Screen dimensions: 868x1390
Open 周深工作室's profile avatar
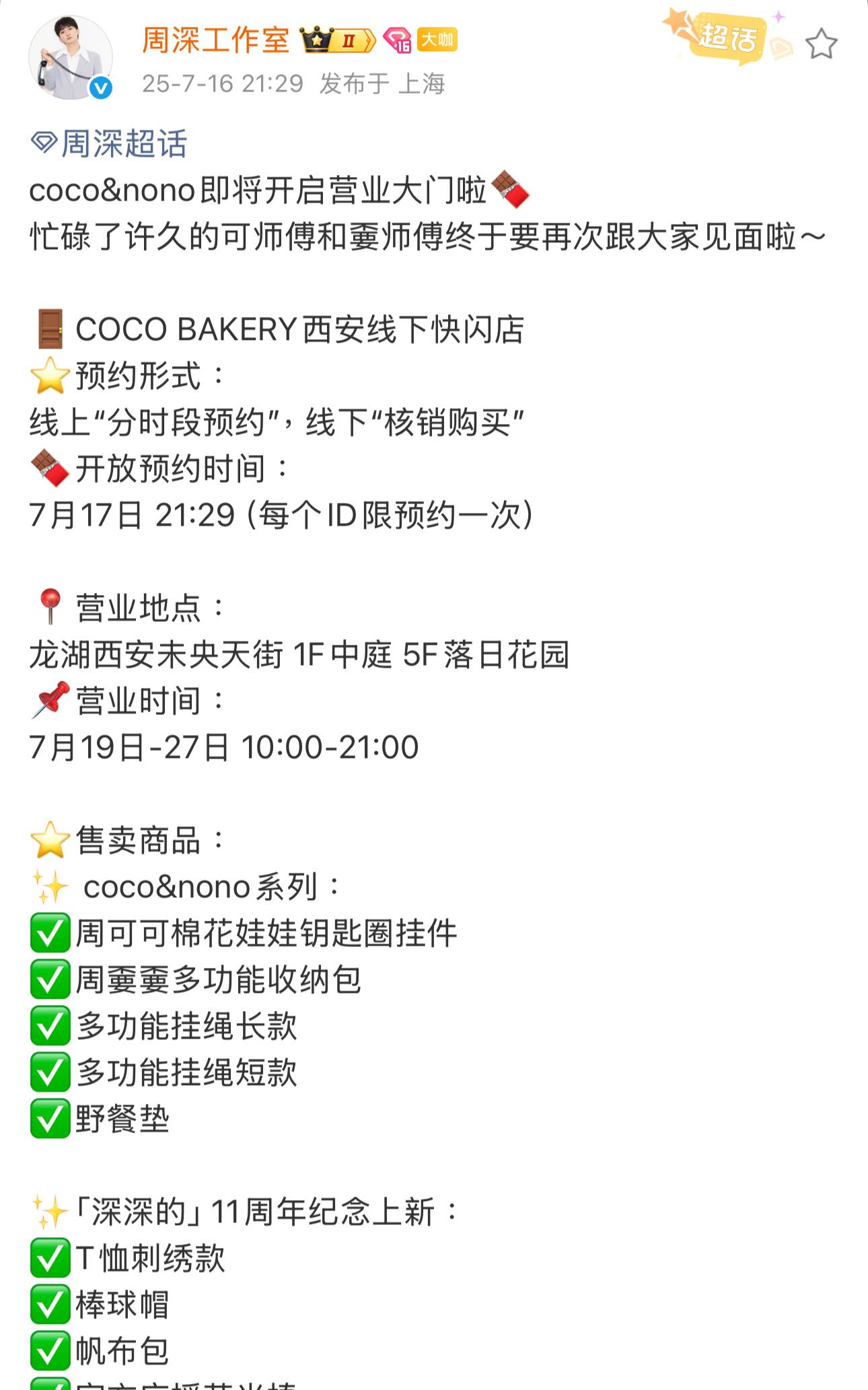(x=70, y=58)
